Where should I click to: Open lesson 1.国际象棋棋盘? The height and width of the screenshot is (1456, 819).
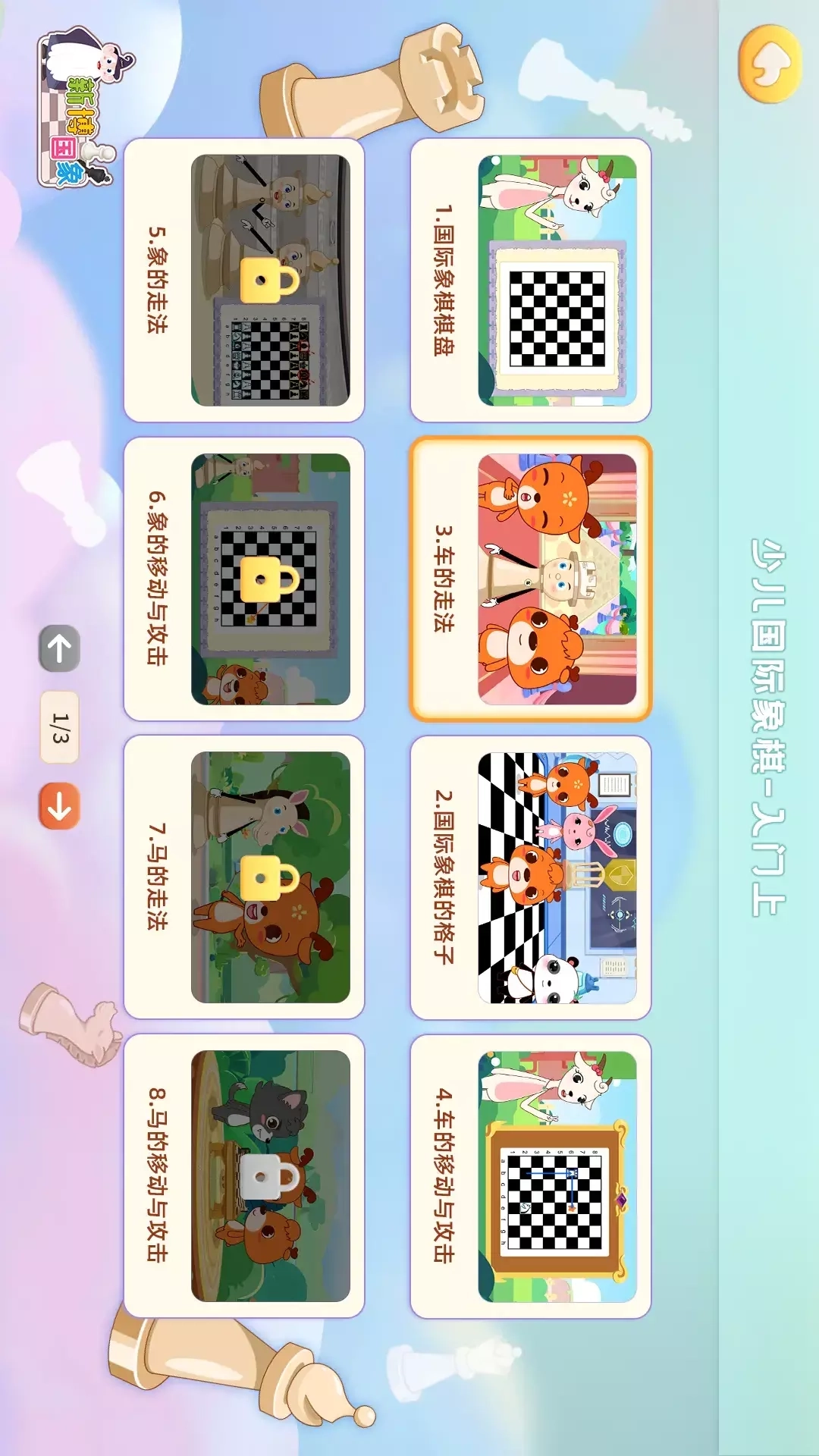(531, 280)
